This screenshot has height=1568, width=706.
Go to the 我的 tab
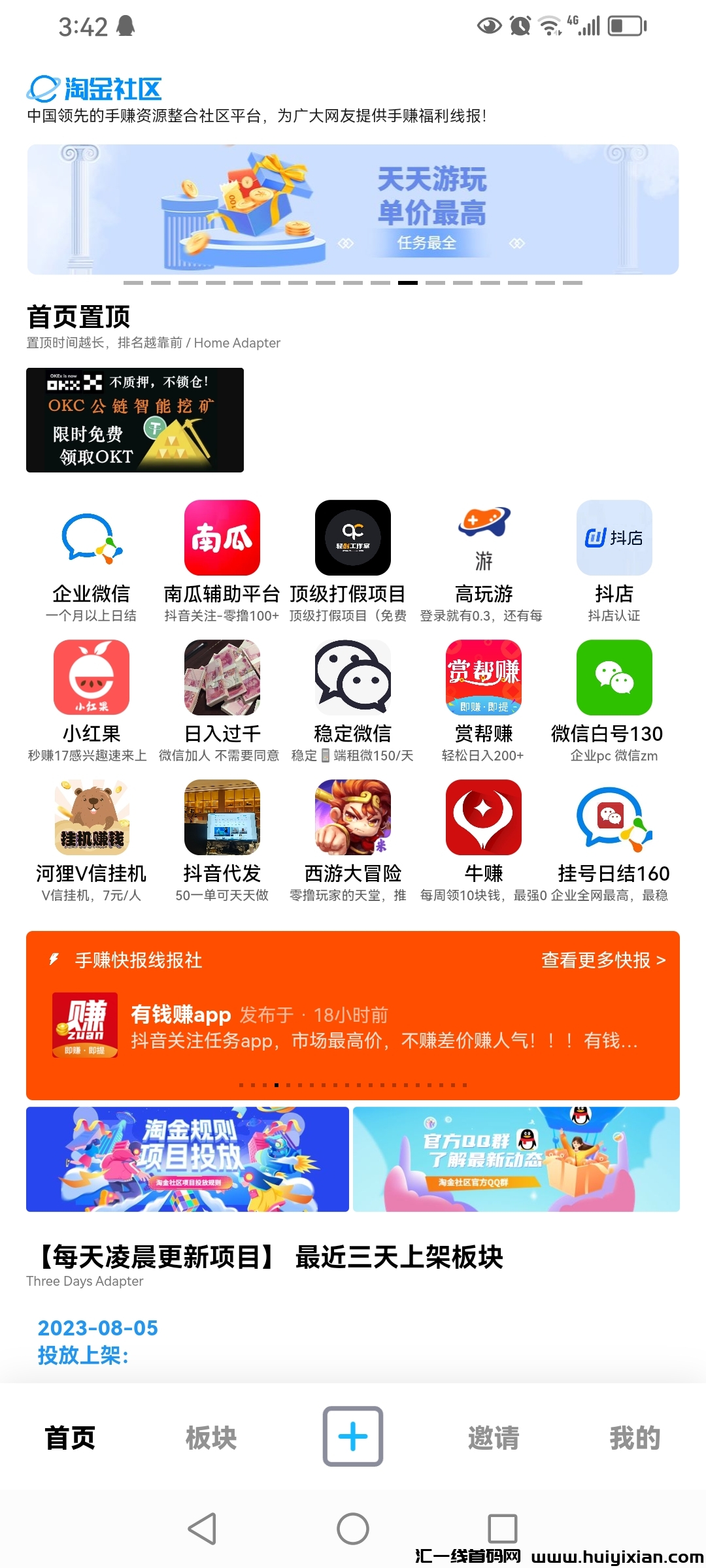point(635,1438)
